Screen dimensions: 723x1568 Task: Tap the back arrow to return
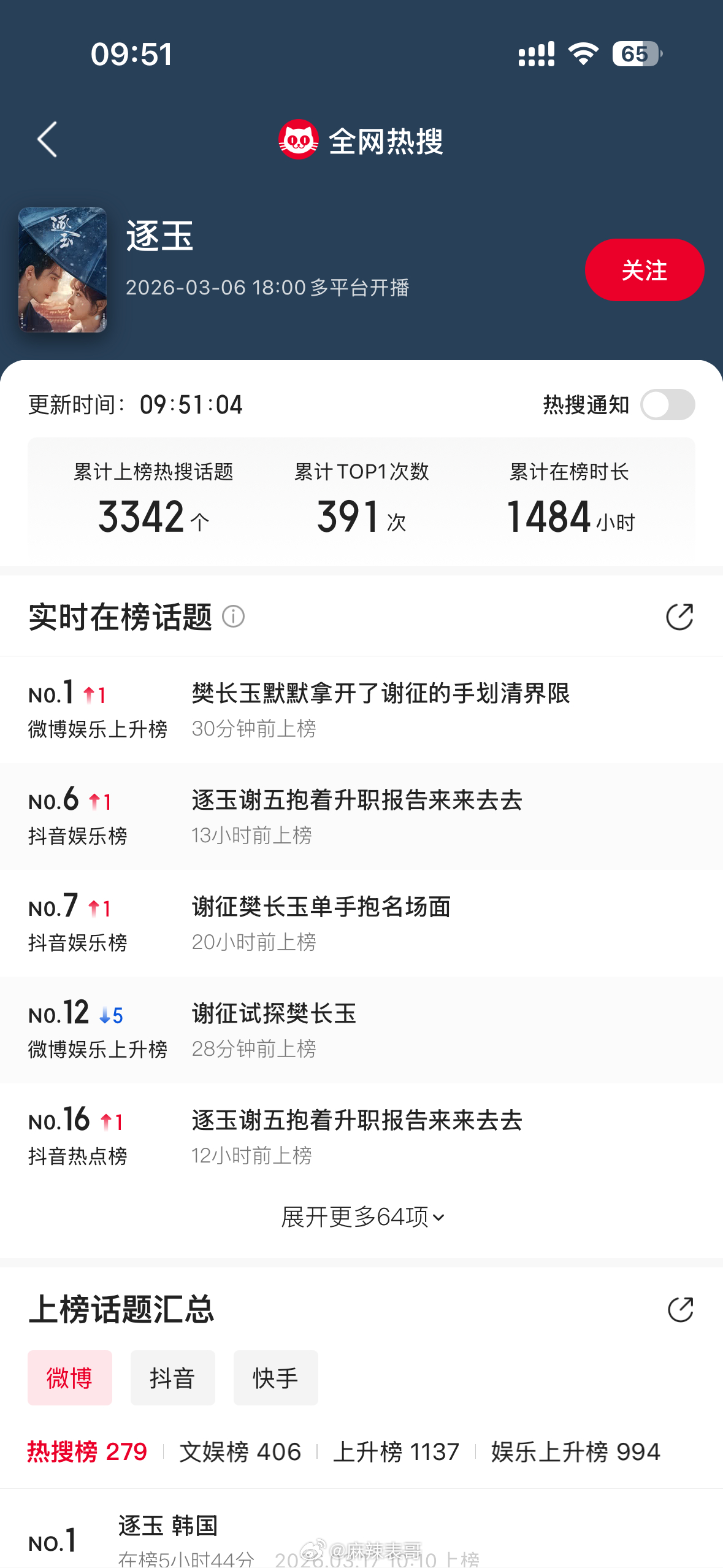pos(47,140)
